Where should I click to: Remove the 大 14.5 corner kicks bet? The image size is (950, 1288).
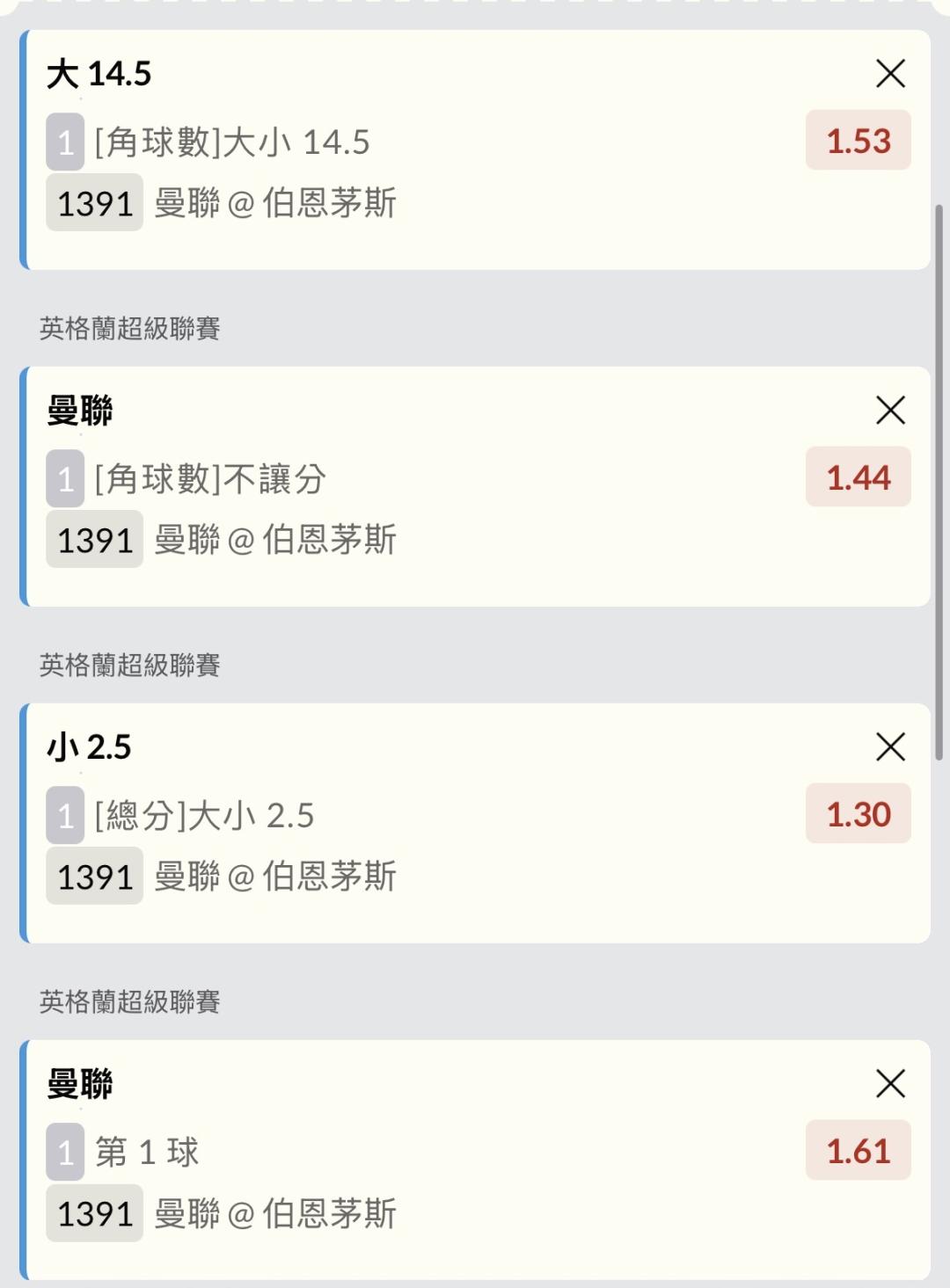click(x=890, y=74)
